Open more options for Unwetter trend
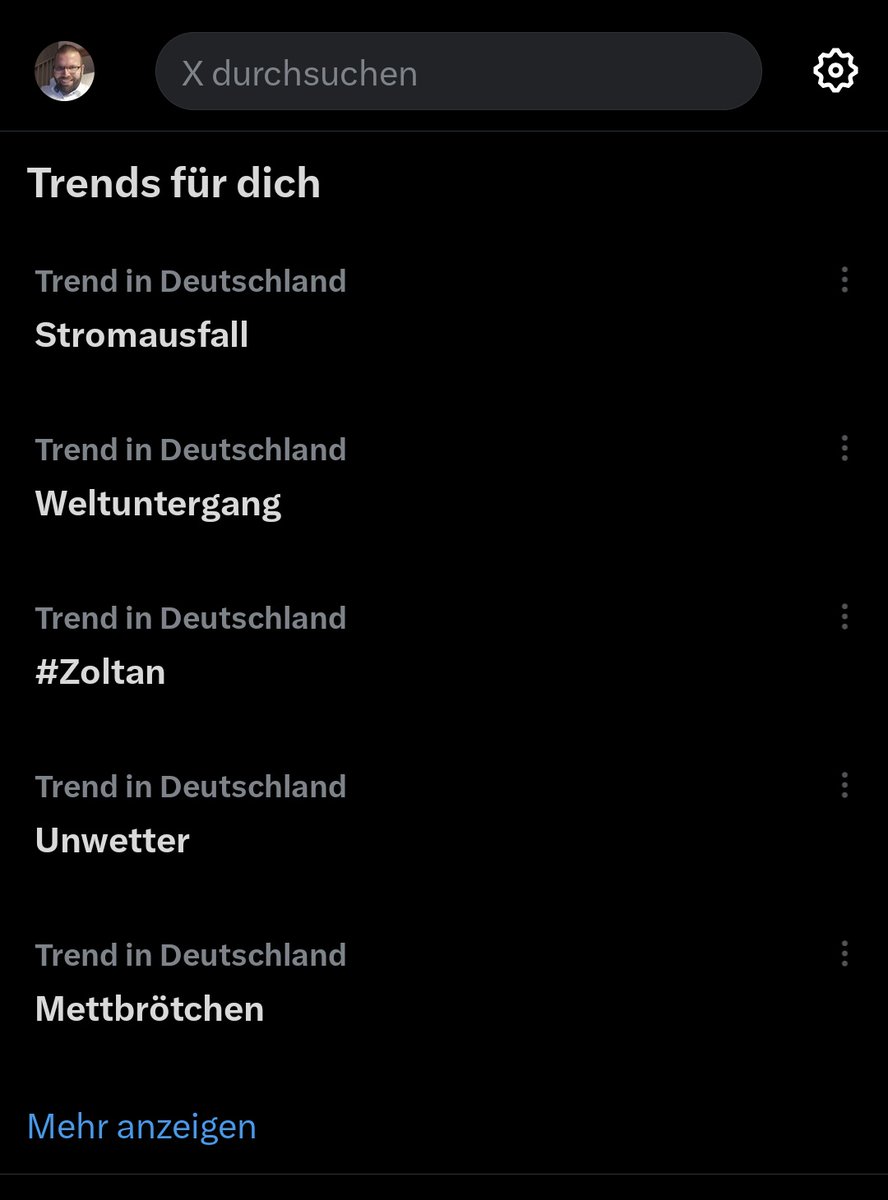Screen dimensions: 888x1200 (x=844, y=785)
